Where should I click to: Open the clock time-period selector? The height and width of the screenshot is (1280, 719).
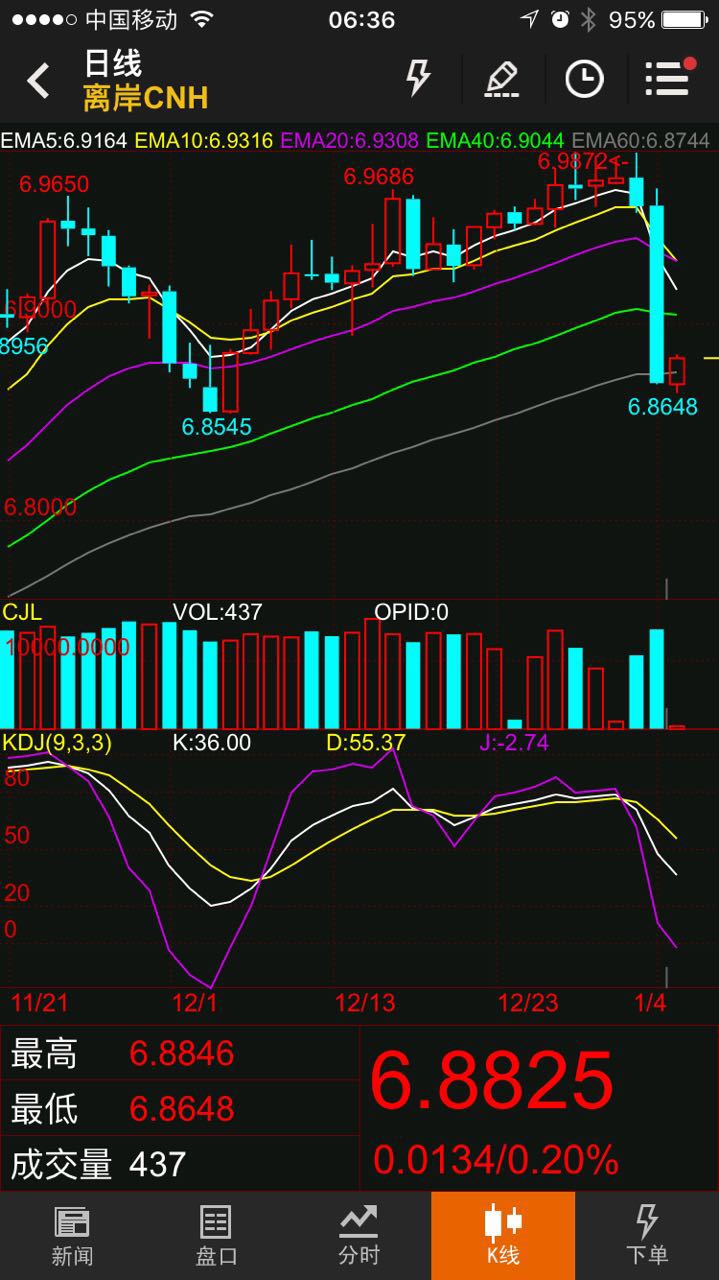pos(584,79)
